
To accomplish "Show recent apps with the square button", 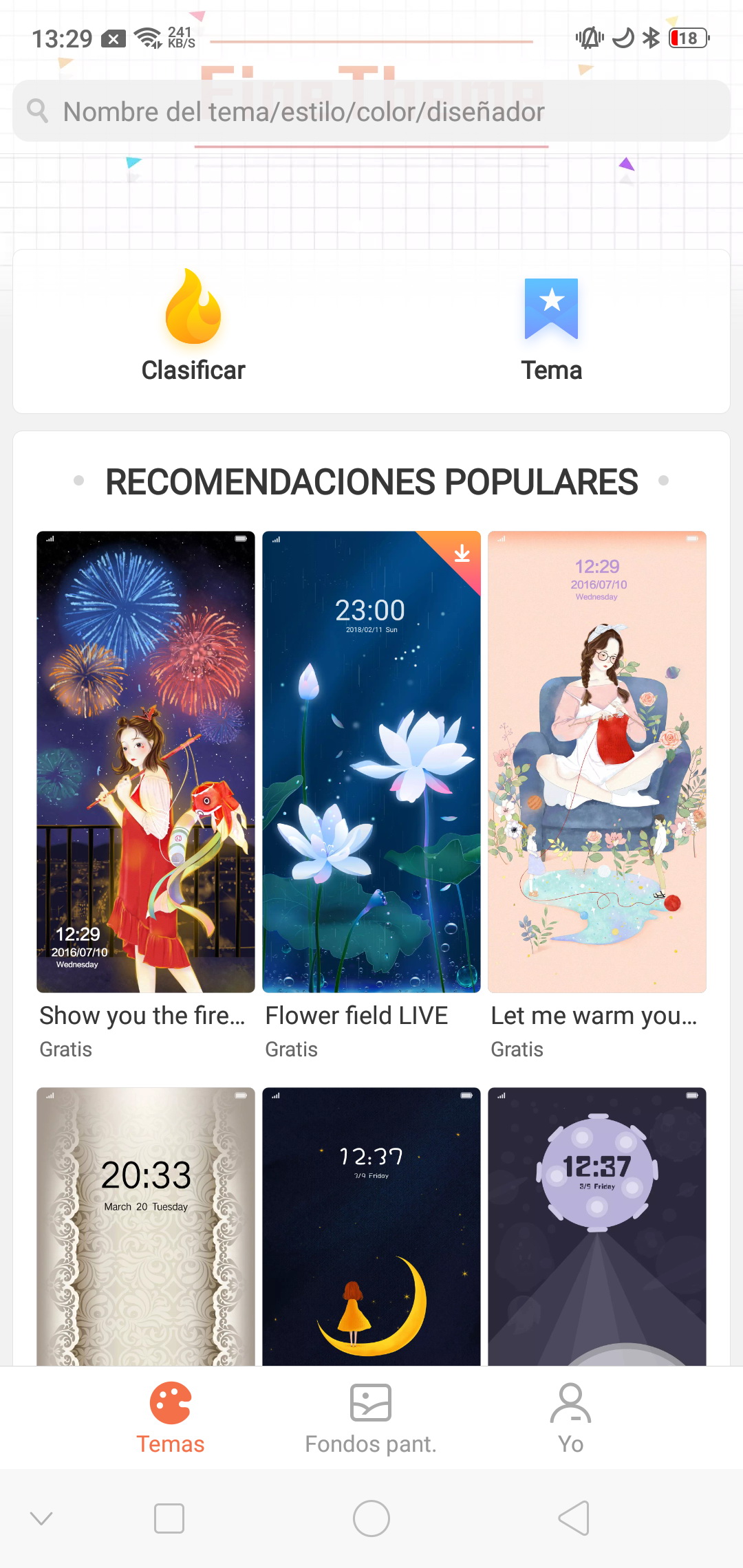I will tap(169, 1518).
